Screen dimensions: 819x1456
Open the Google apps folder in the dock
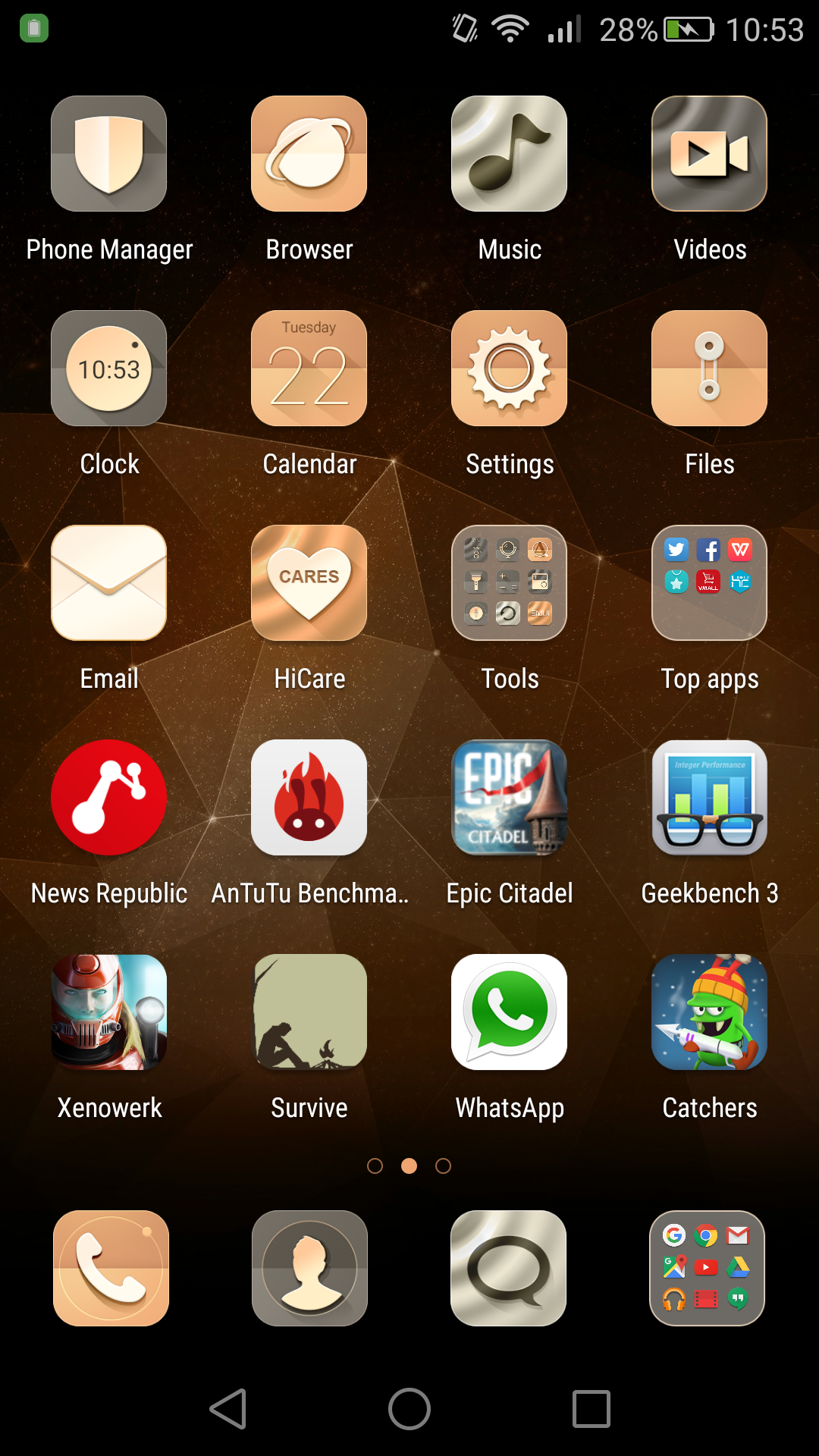pos(707,1268)
